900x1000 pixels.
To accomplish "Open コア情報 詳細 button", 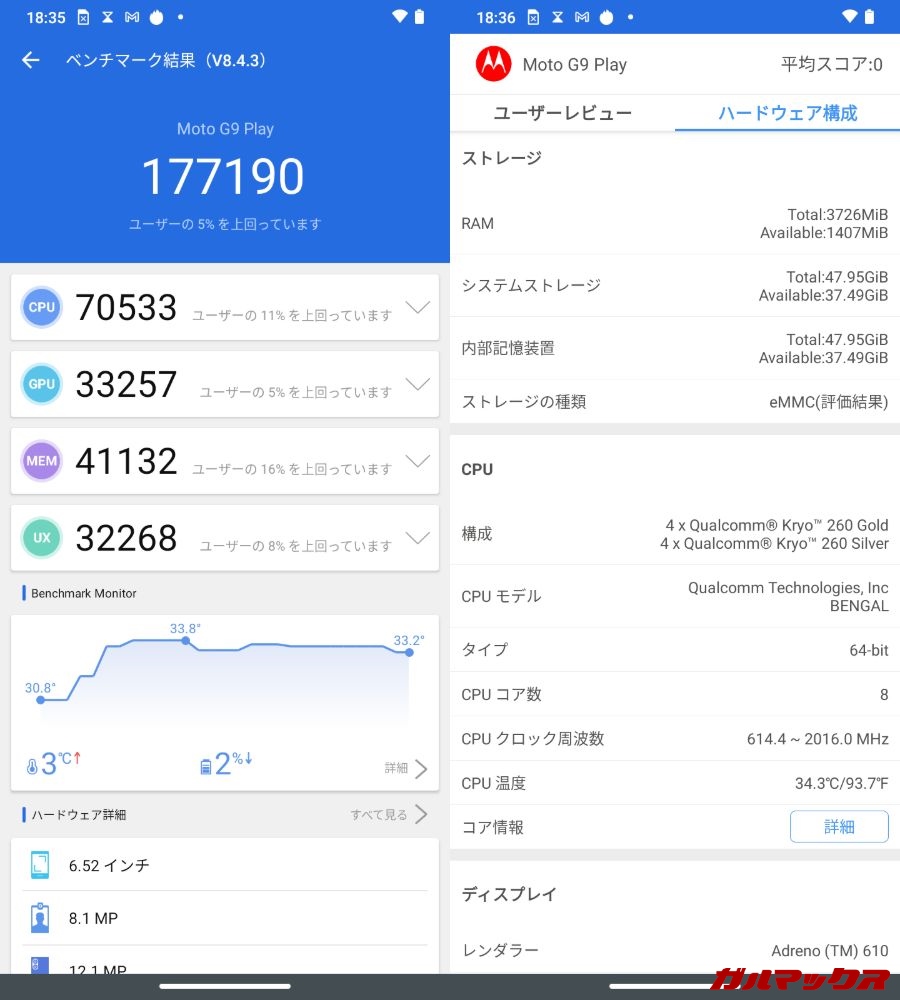I will click(x=838, y=827).
